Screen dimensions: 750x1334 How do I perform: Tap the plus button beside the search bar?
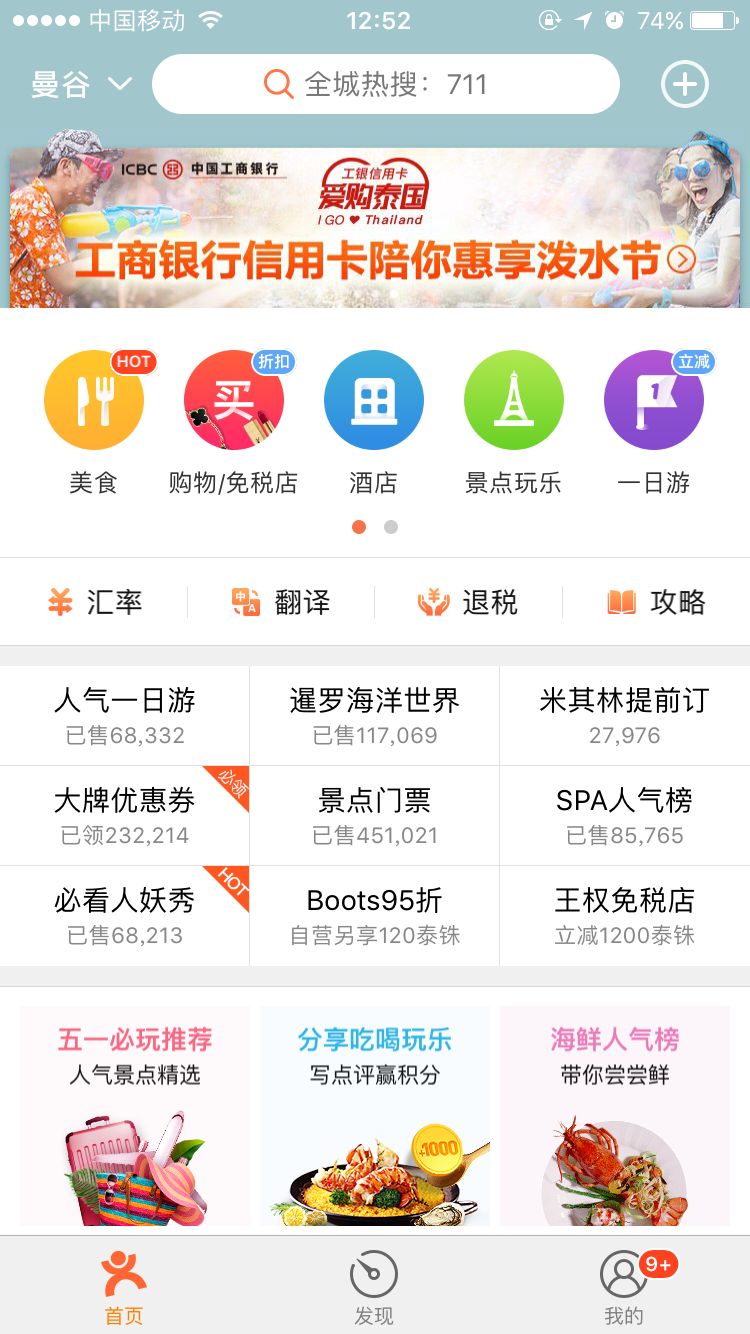pyautogui.click(x=684, y=84)
